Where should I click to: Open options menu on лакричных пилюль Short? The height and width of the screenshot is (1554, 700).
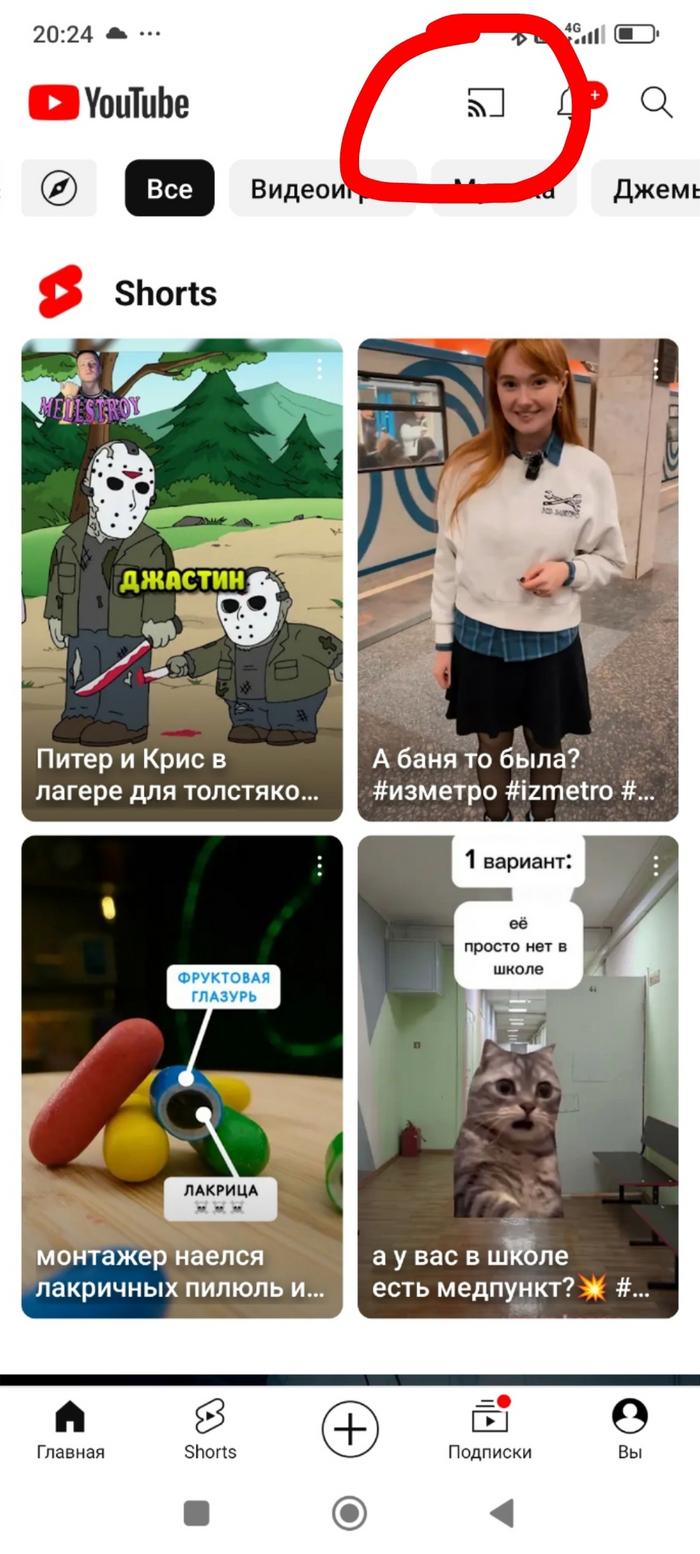[x=319, y=866]
